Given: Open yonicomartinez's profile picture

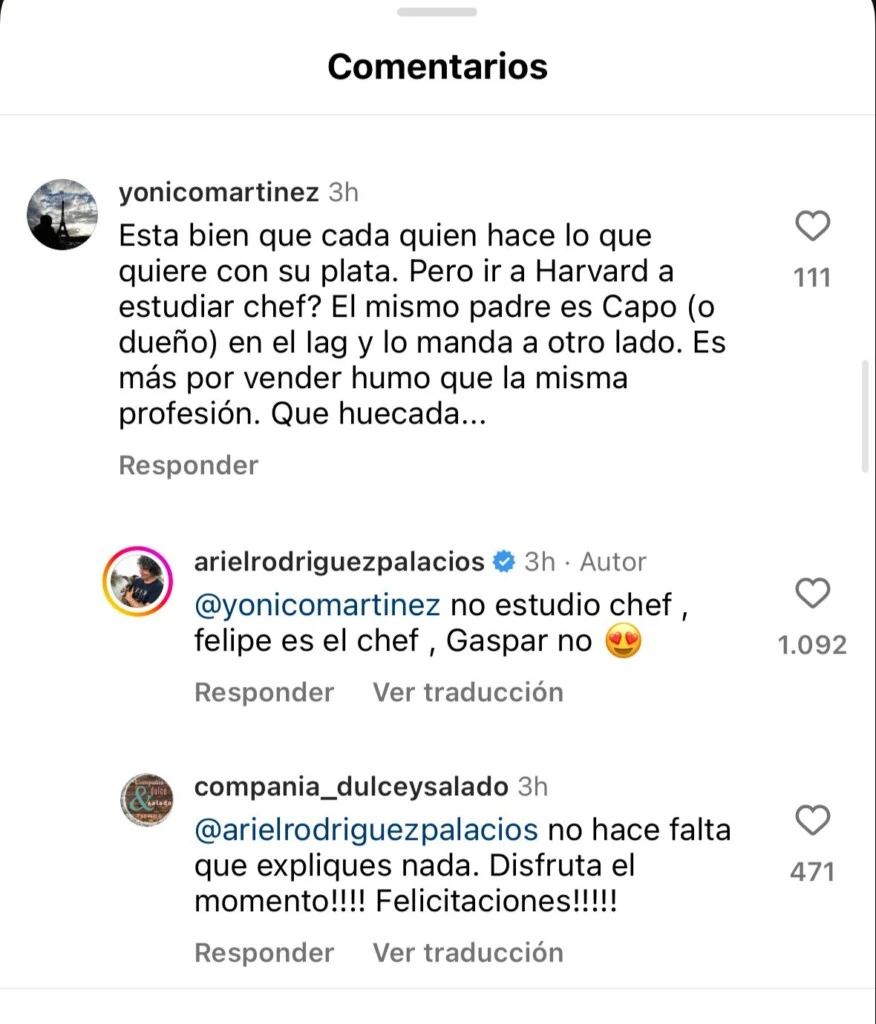Looking at the screenshot, I should coord(62,215).
